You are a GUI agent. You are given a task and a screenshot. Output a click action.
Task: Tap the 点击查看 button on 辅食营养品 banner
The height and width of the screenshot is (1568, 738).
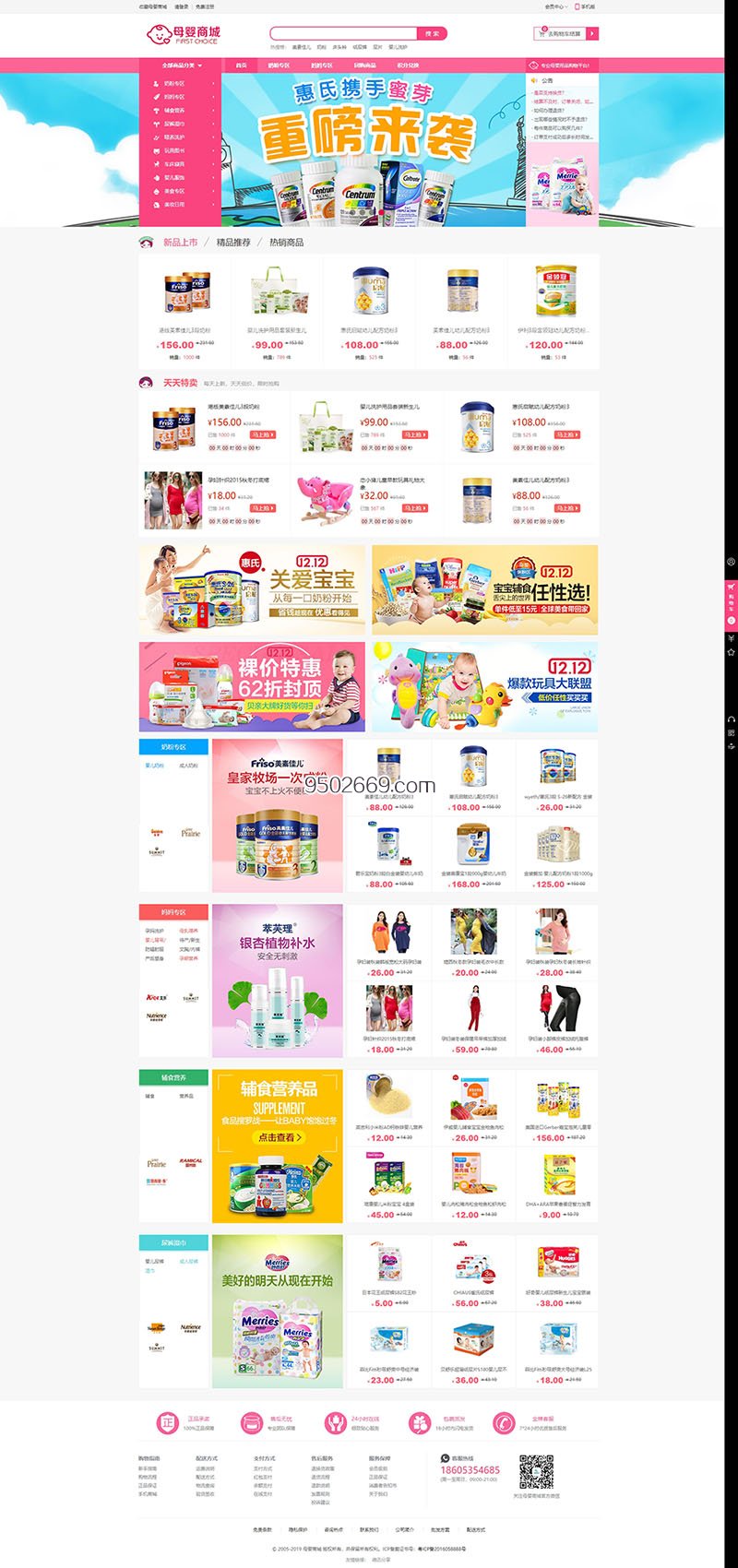(x=279, y=1137)
